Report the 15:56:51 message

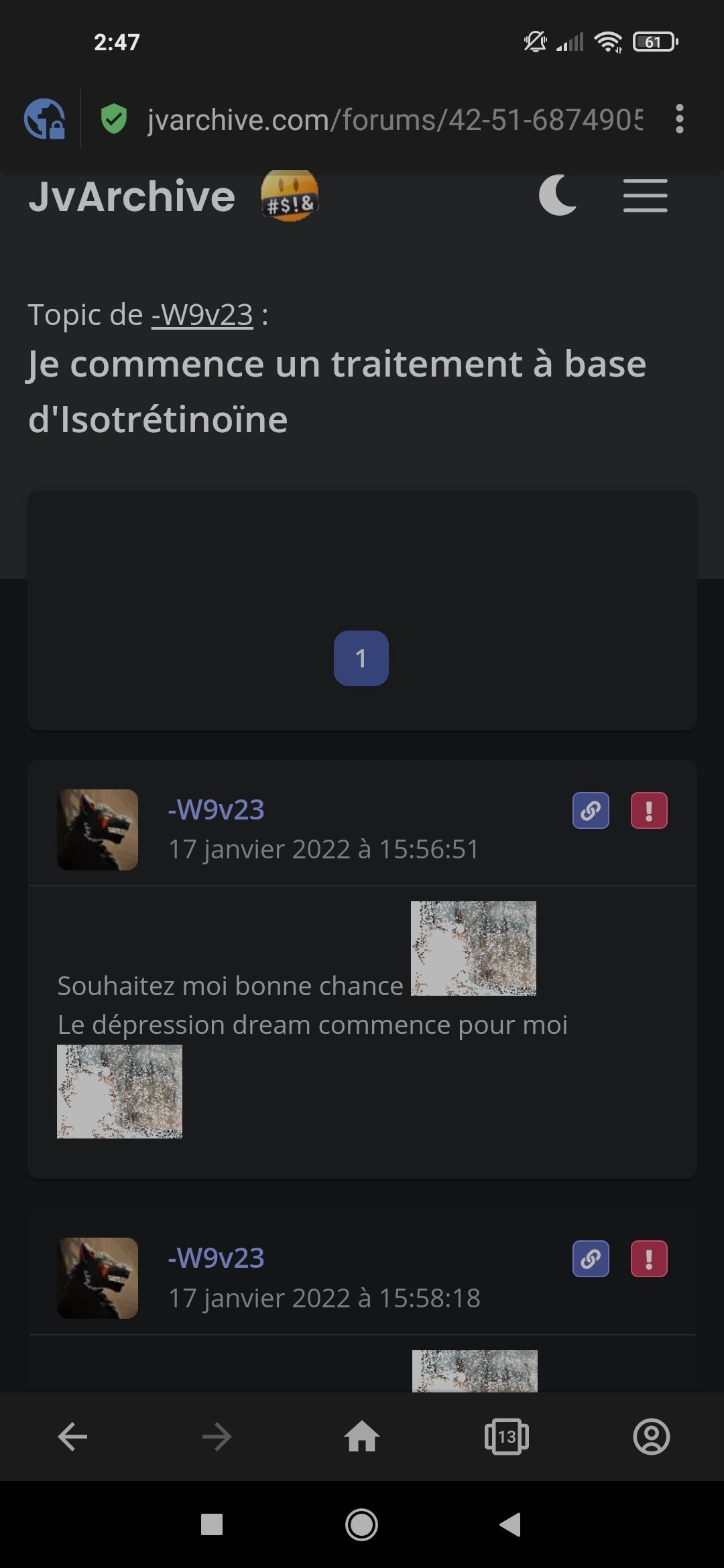pyautogui.click(x=649, y=811)
